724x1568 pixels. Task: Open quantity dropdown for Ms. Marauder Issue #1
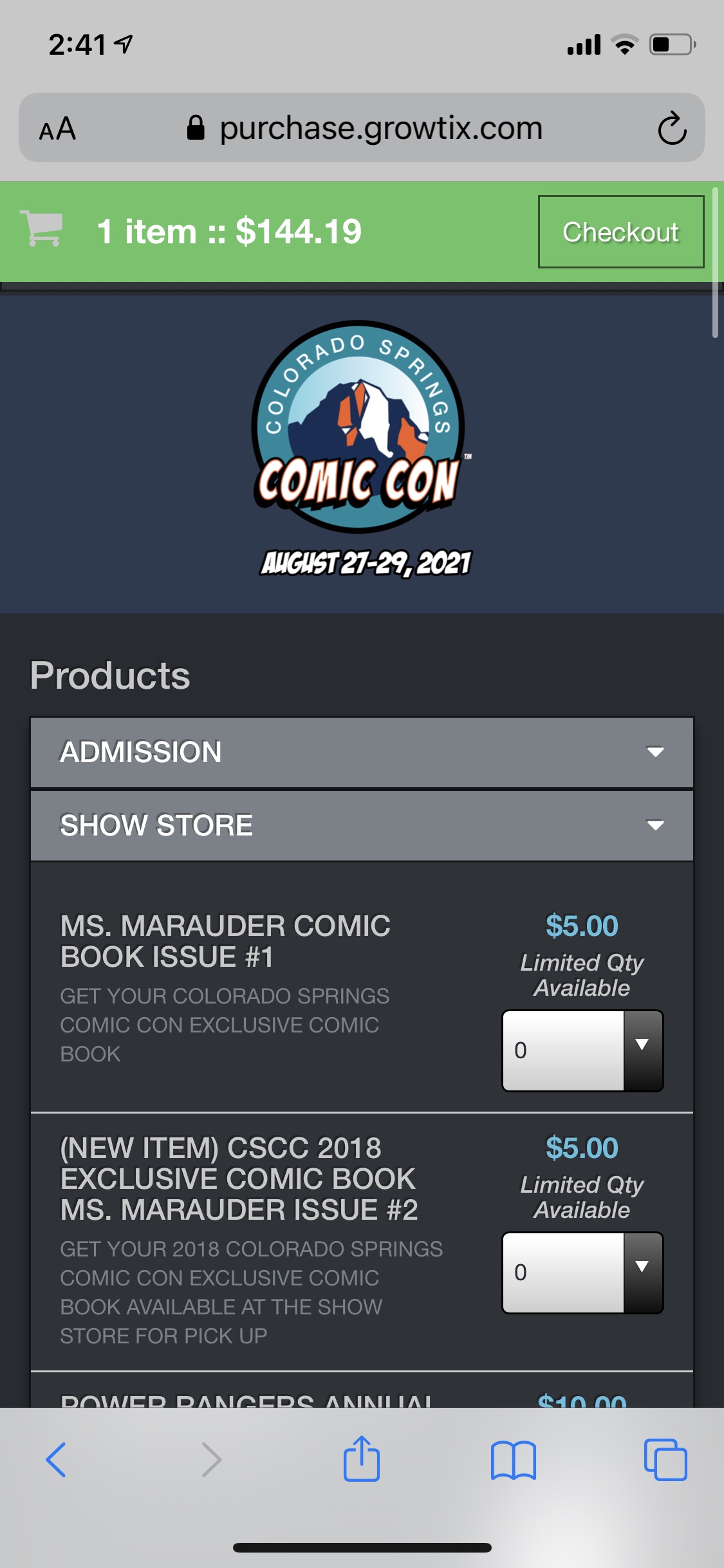pos(582,1050)
